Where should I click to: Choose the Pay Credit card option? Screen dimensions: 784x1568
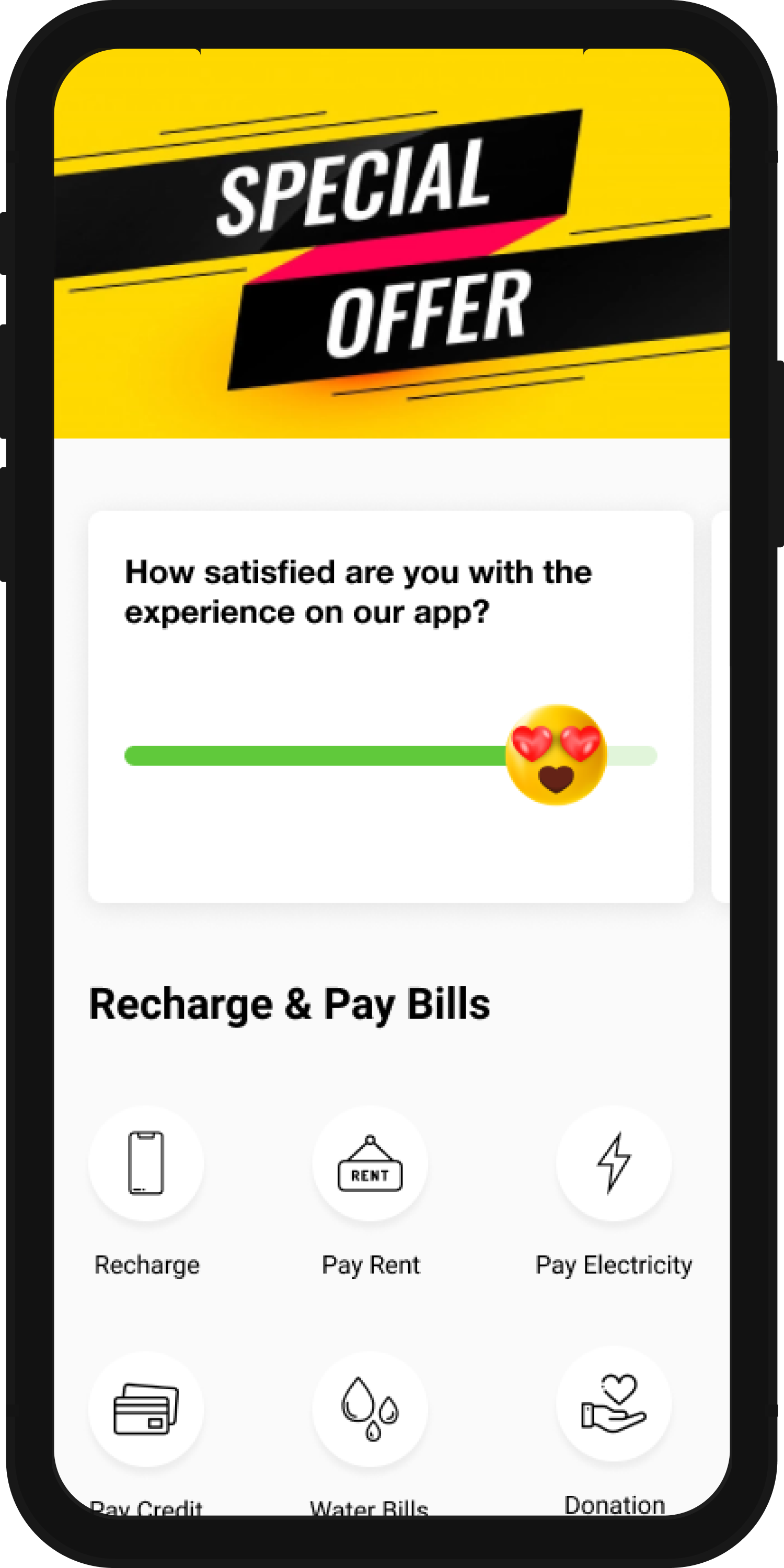click(x=146, y=1409)
